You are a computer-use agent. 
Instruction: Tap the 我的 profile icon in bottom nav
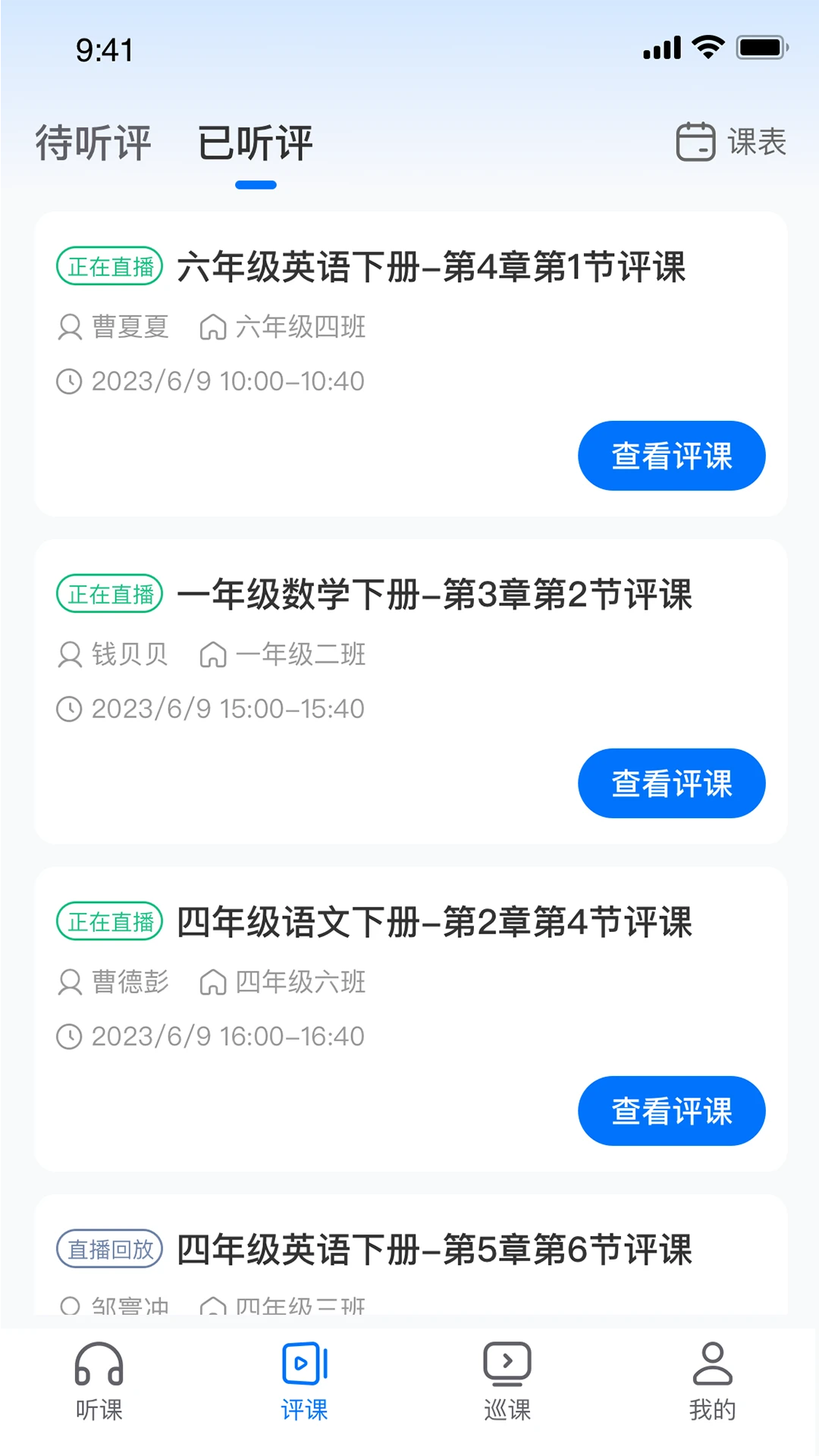(x=711, y=1363)
